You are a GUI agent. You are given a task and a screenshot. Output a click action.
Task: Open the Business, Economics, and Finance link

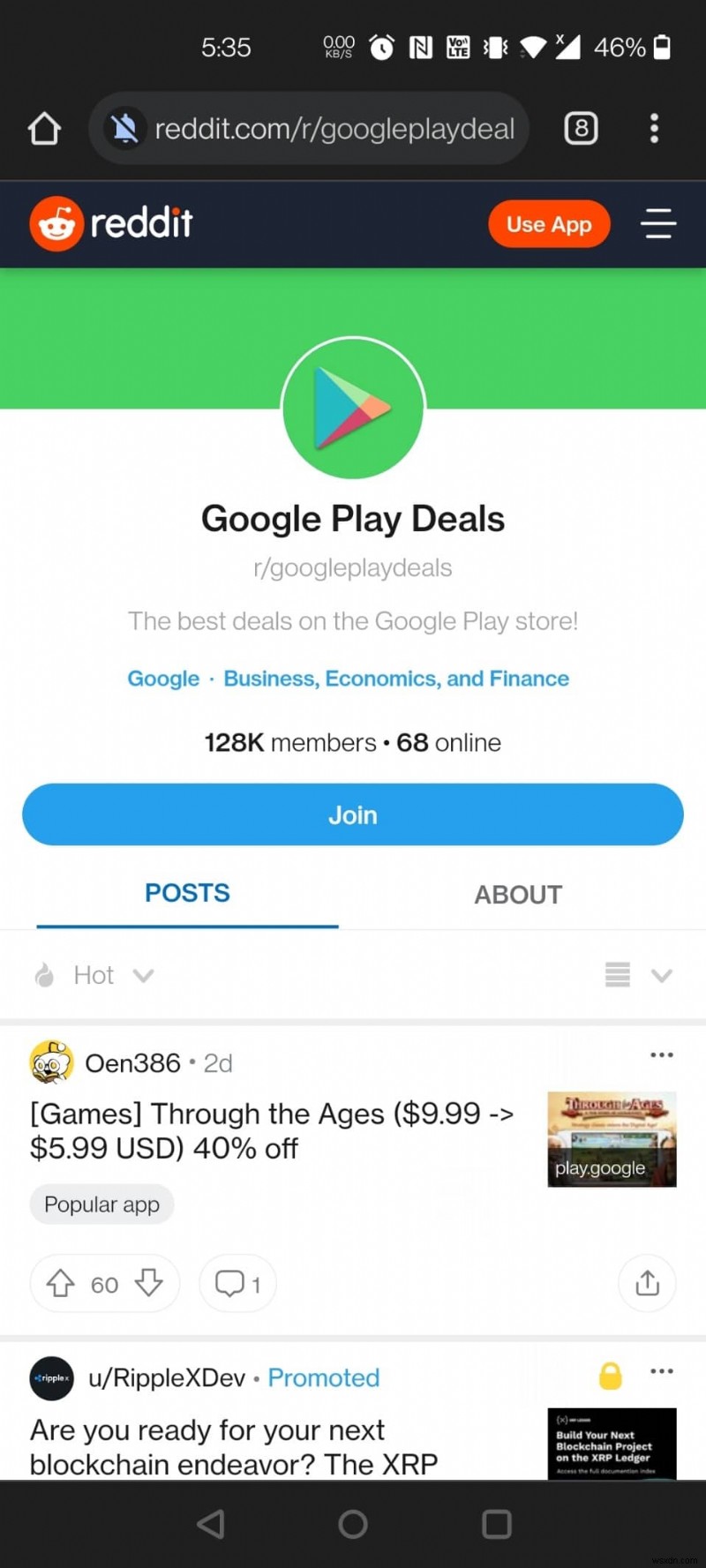tap(396, 678)
